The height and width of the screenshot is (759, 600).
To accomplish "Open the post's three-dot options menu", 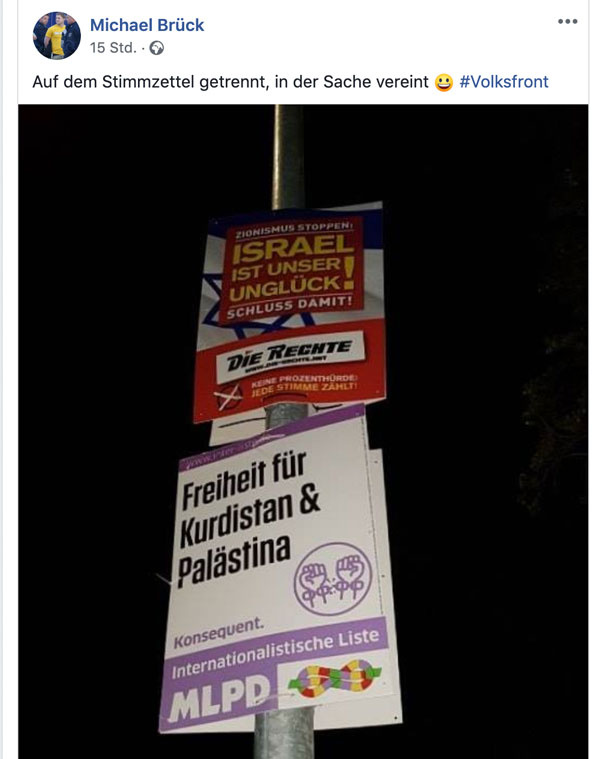I will point(567,21).
